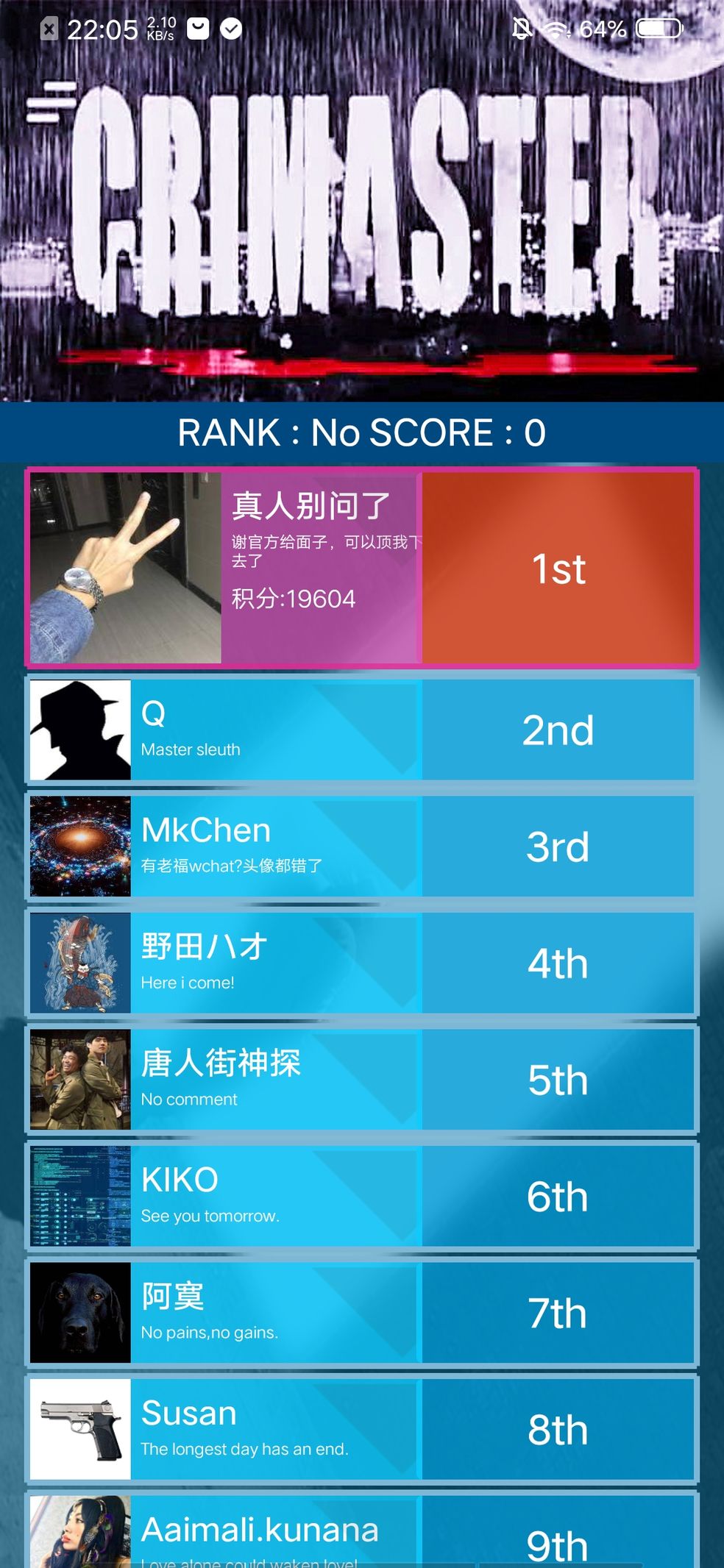Image resolution: width=724 pixels, height=1568 pixels.
Task: Open KIKO's ranking entry
Action: (x=362, y=1196)
